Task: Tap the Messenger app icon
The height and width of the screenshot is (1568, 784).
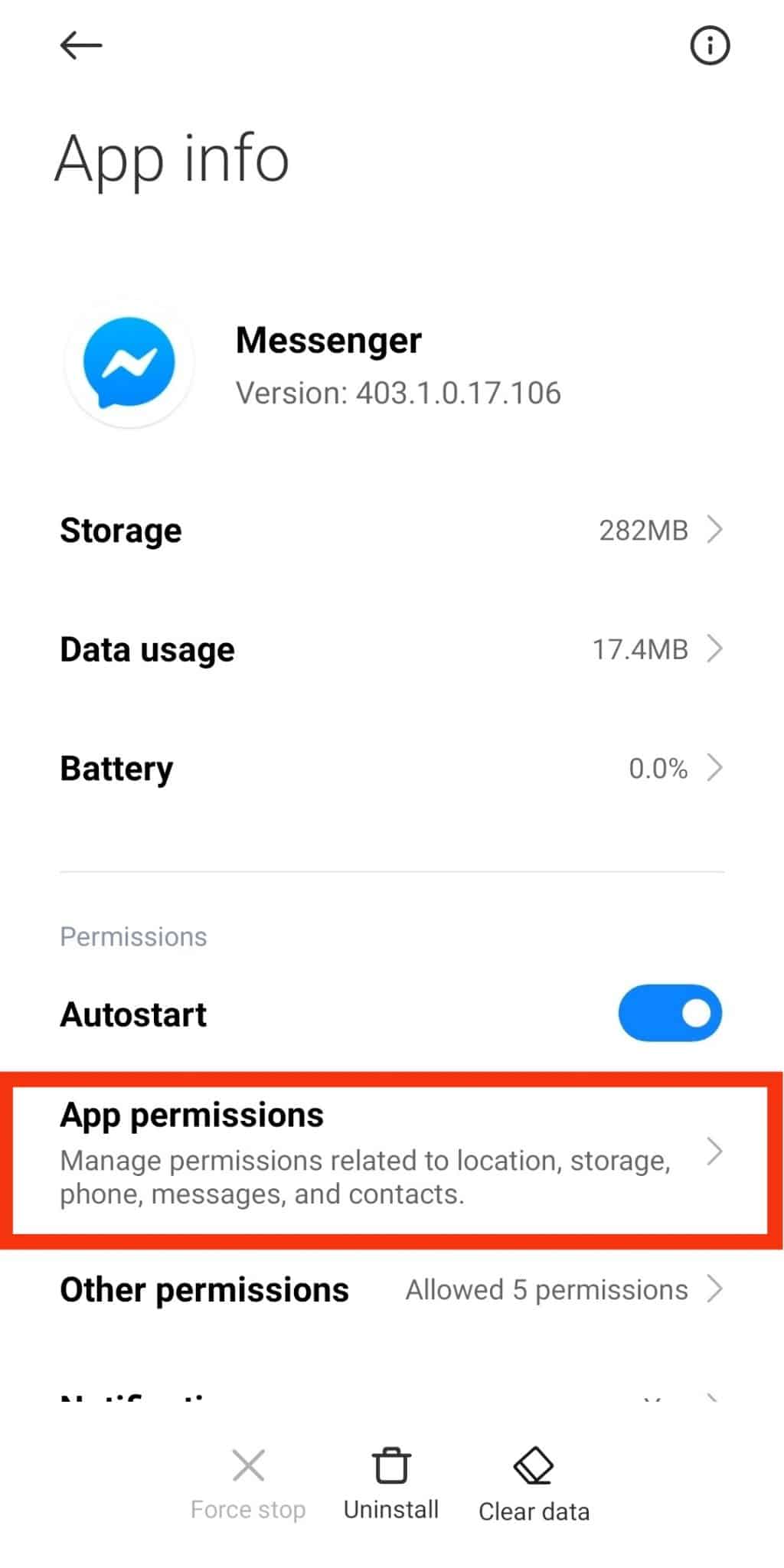Action: click(x=129, y=364)
